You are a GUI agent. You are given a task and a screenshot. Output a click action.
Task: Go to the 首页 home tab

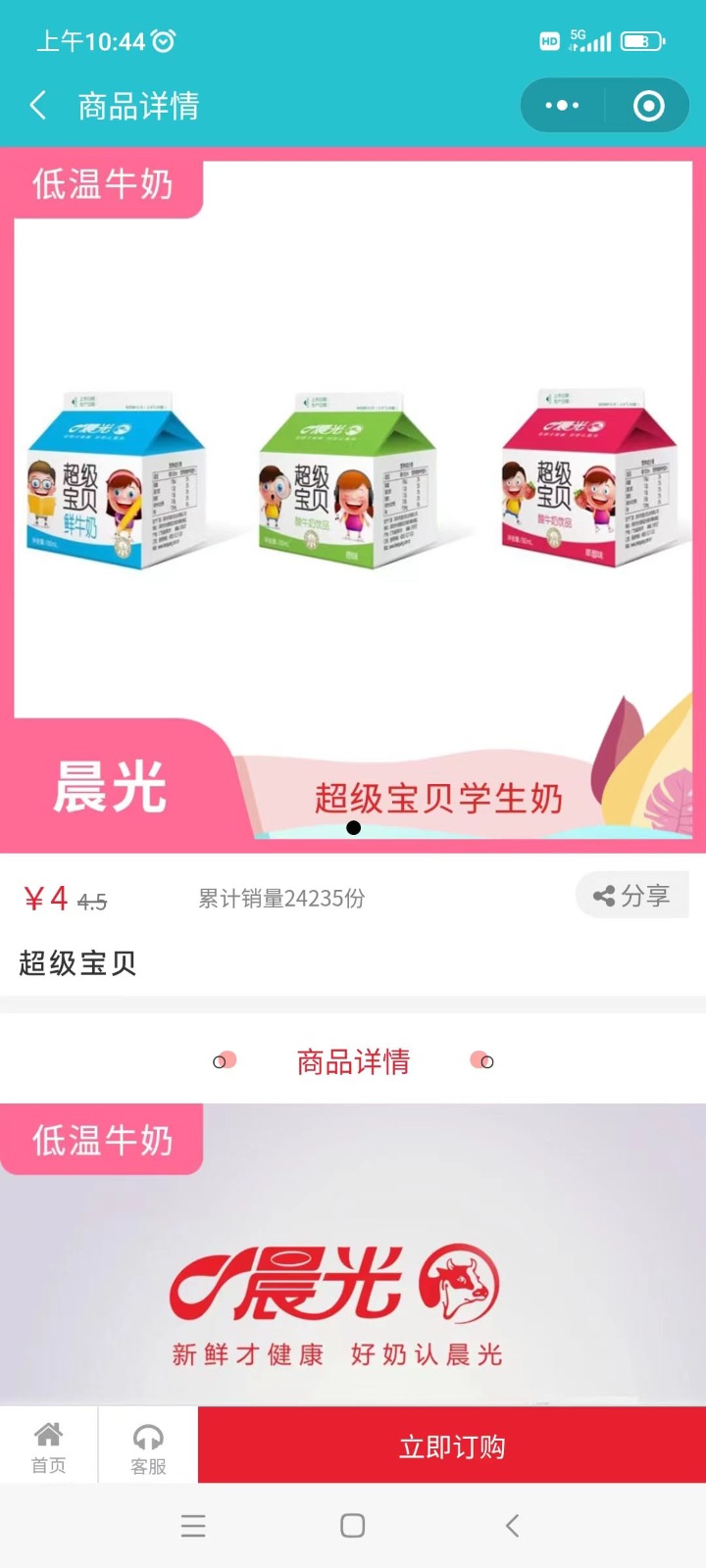pyautogui.click(x=48, y=1447)
